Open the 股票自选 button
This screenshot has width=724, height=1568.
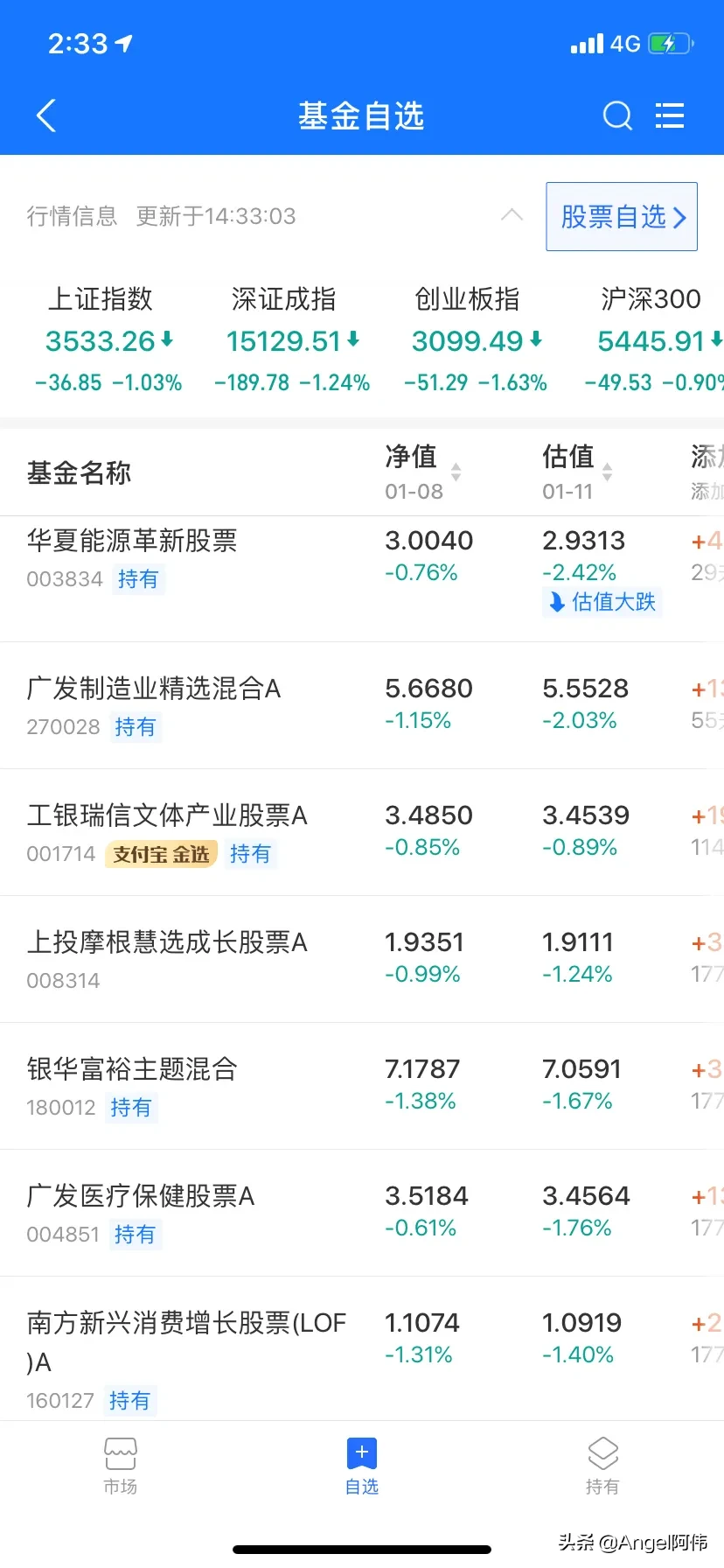622,216
